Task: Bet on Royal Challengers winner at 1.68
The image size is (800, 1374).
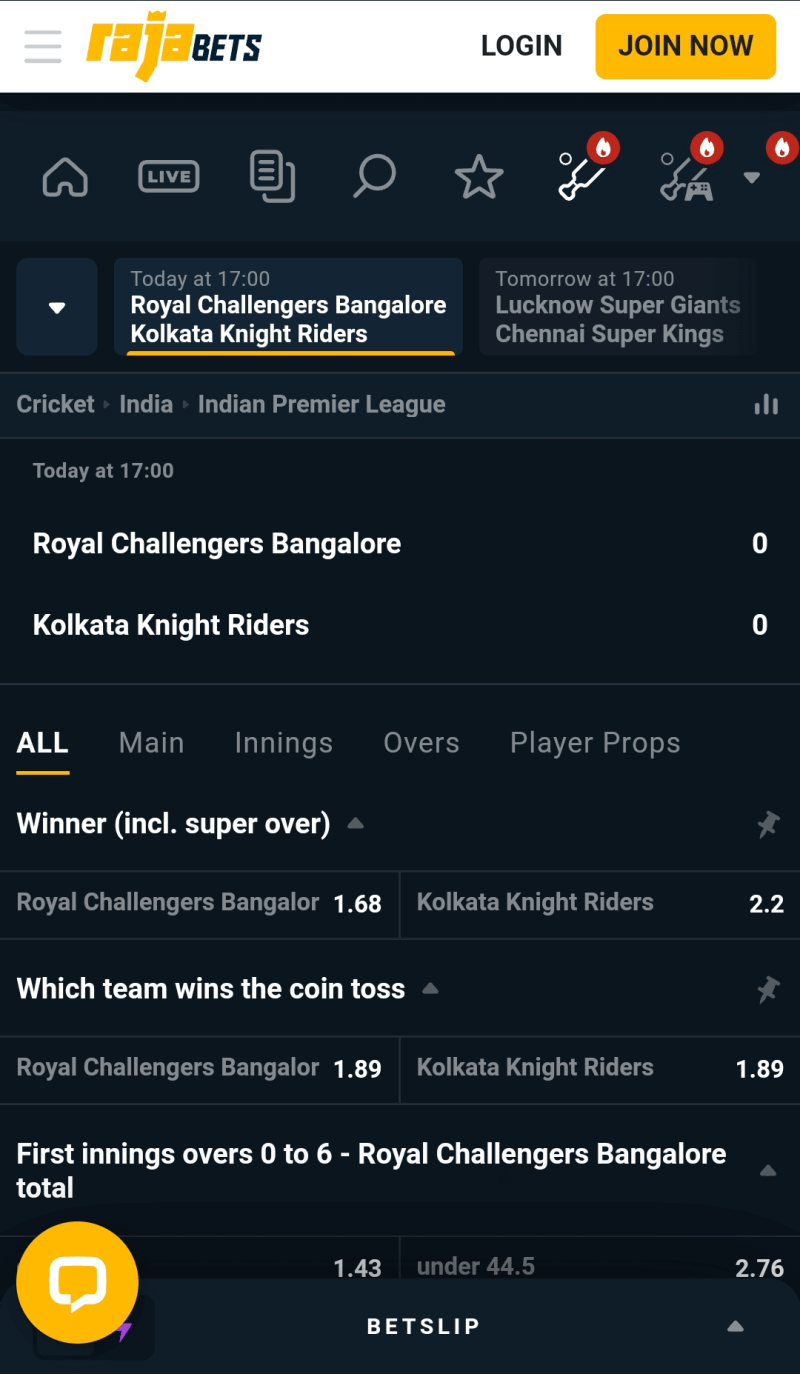Action: point(199,904)
